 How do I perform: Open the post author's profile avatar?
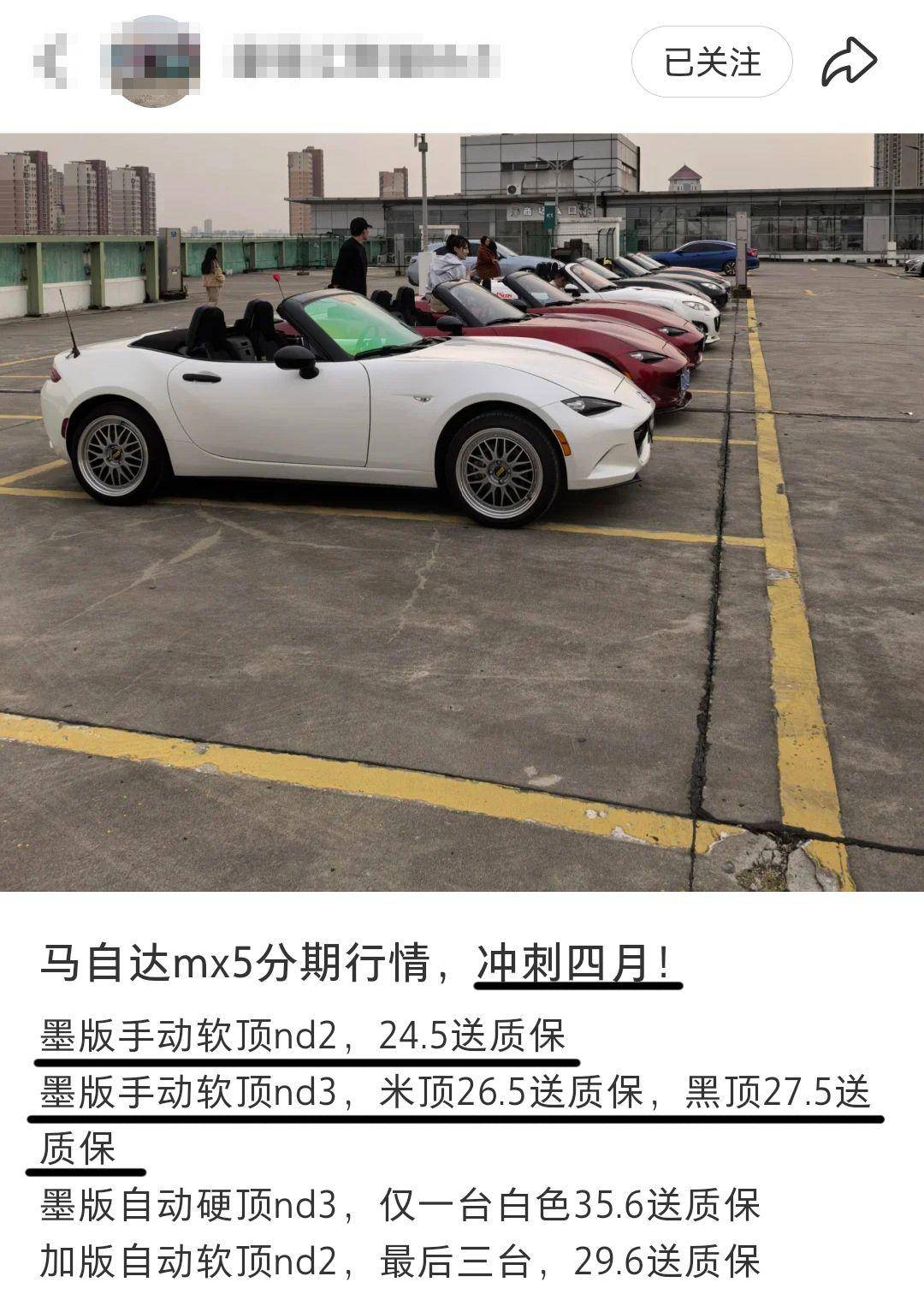pyautogui.click(x=154, y=60)
